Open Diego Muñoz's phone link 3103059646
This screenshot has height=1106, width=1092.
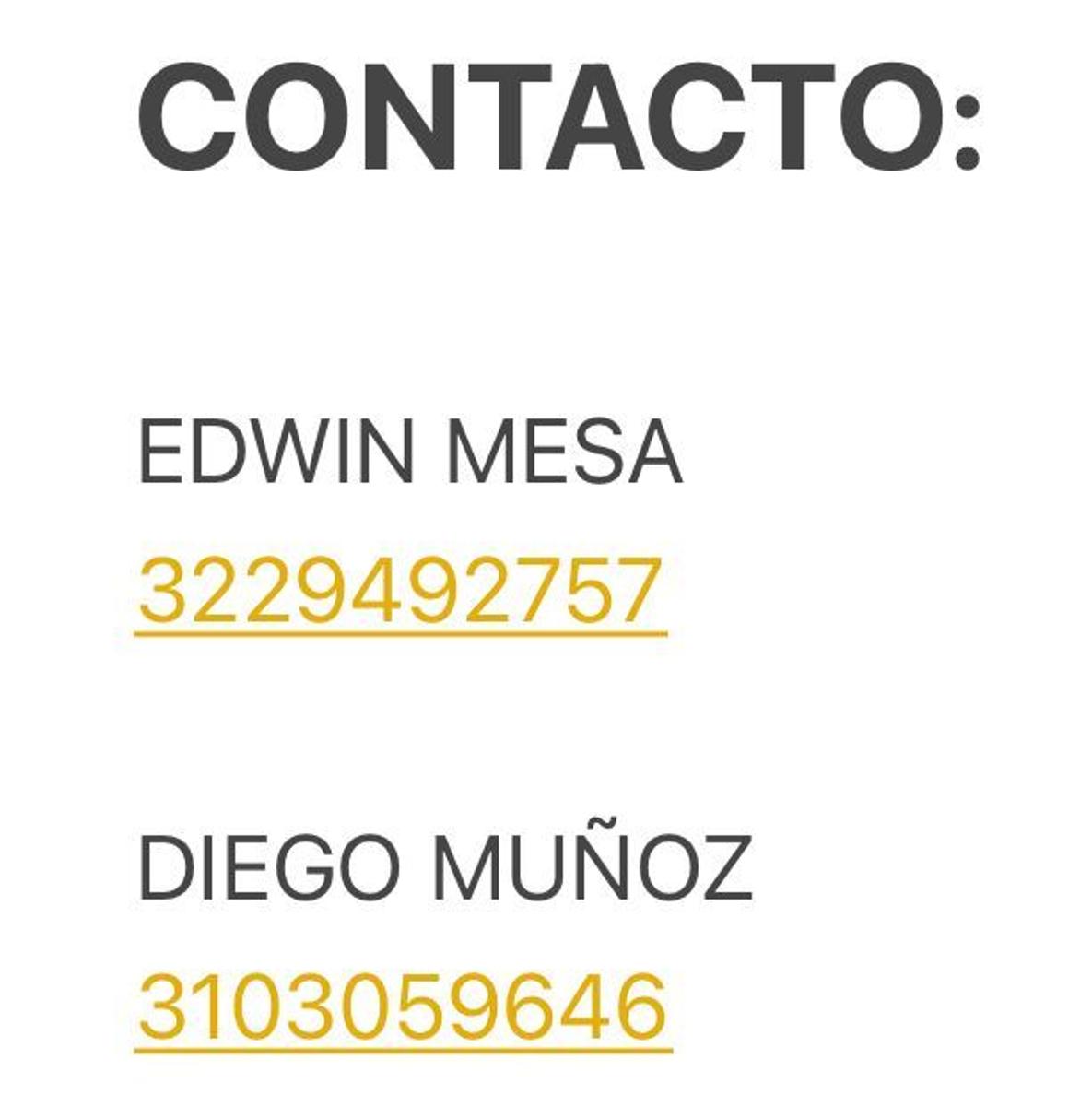[403, 1006]
